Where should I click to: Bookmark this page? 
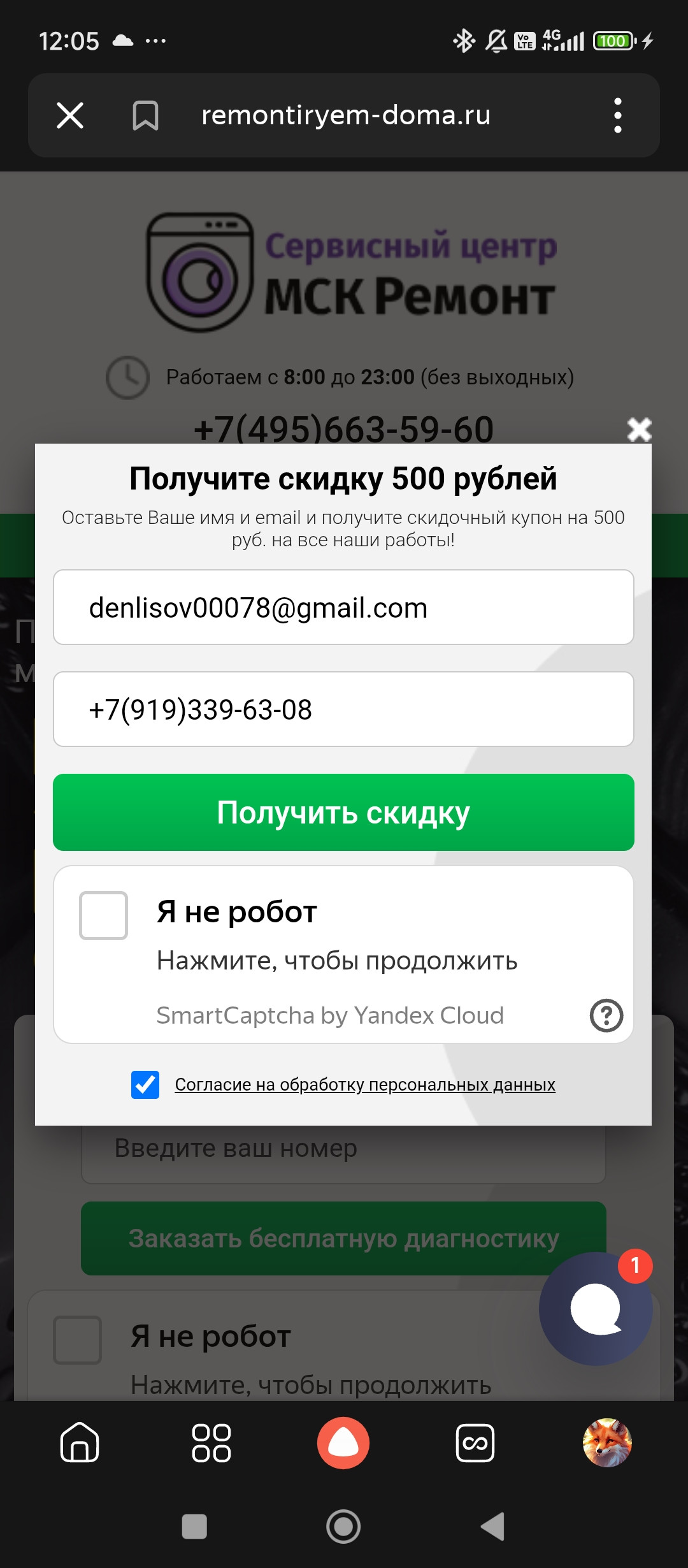pos(145,116)
